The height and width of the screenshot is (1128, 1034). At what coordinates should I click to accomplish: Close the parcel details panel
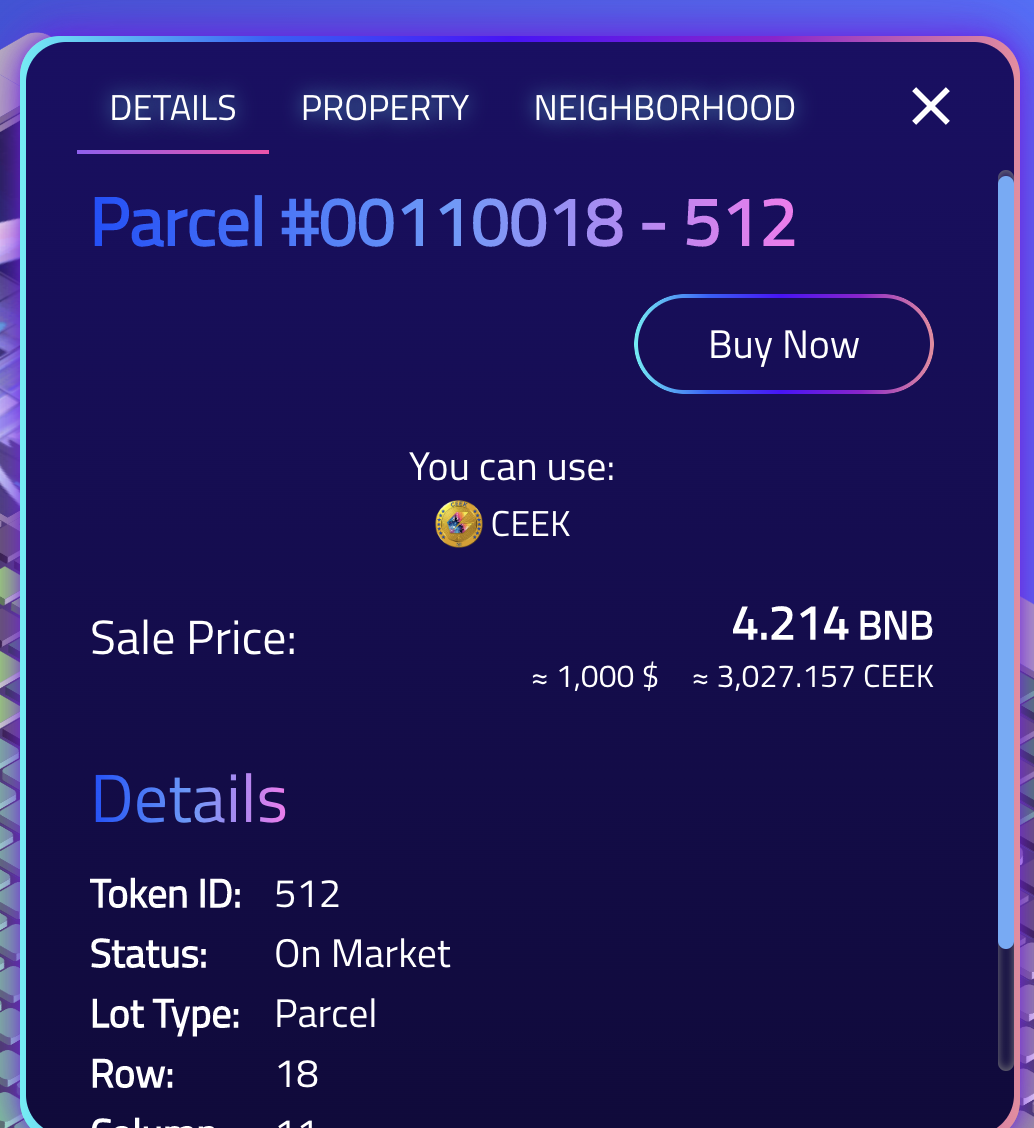click(x=930, y=106)
